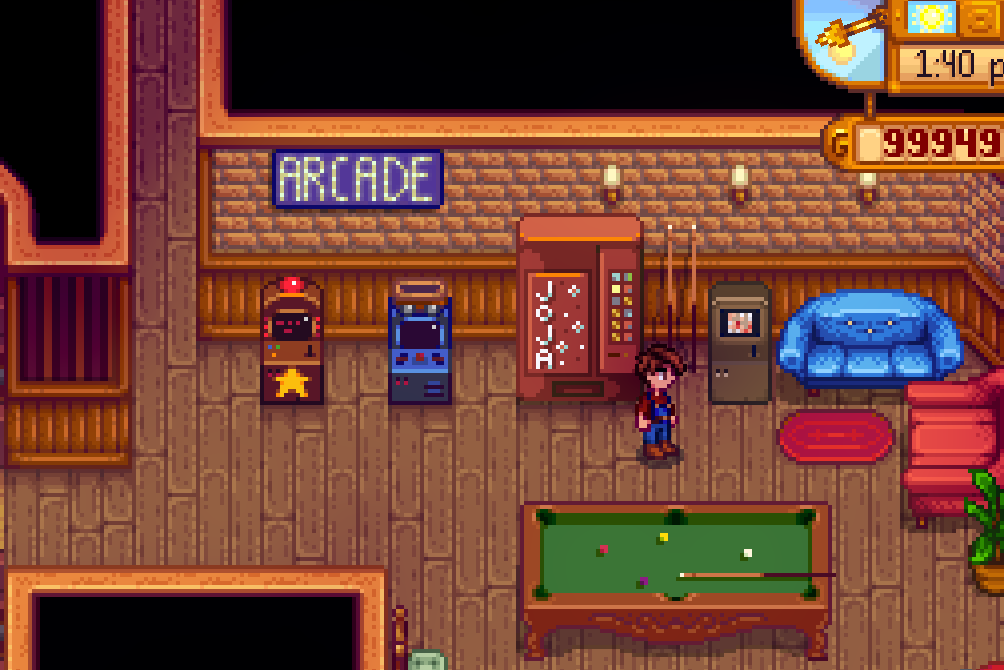Play the arcade machine with the yellow star
Image resolution: width=1004 pixels, height=670 pixels.
[292, 345]
